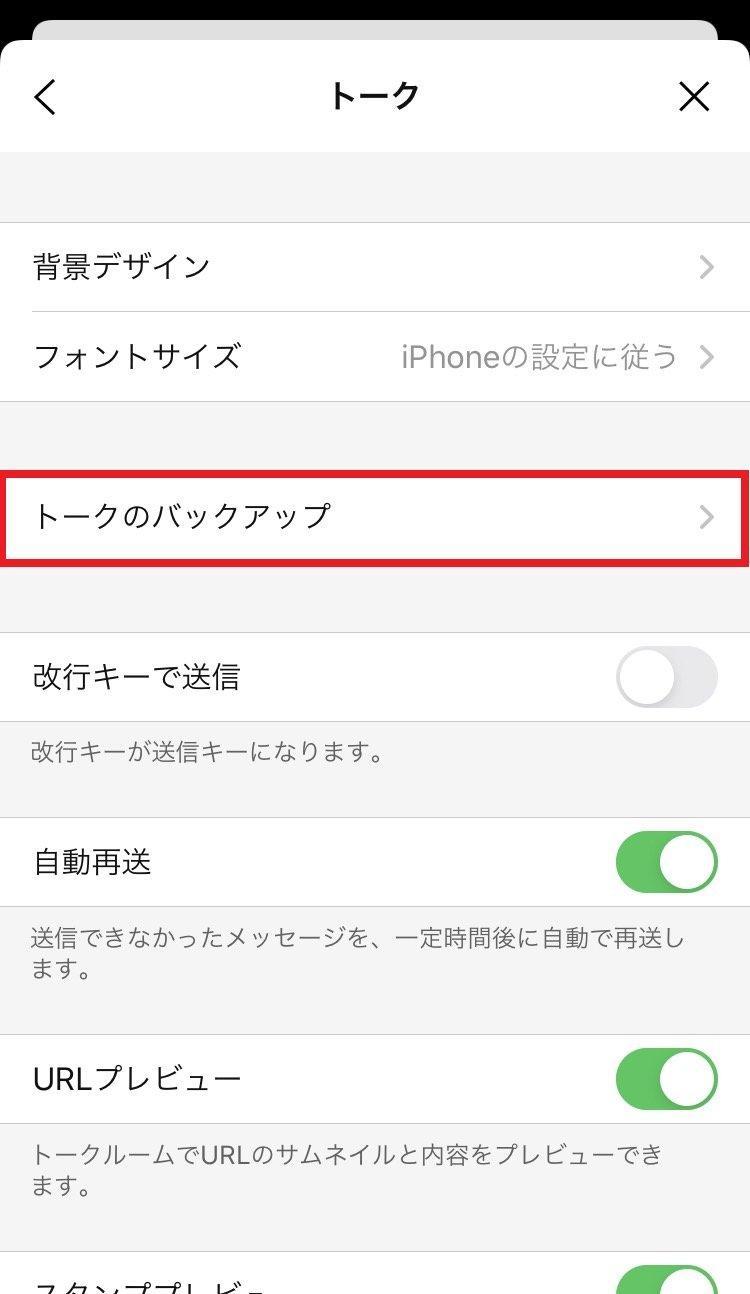Open トークのバックアップ
Image resolution: width=750 pixels, height=1294 pixels.
tap(375, 517)
